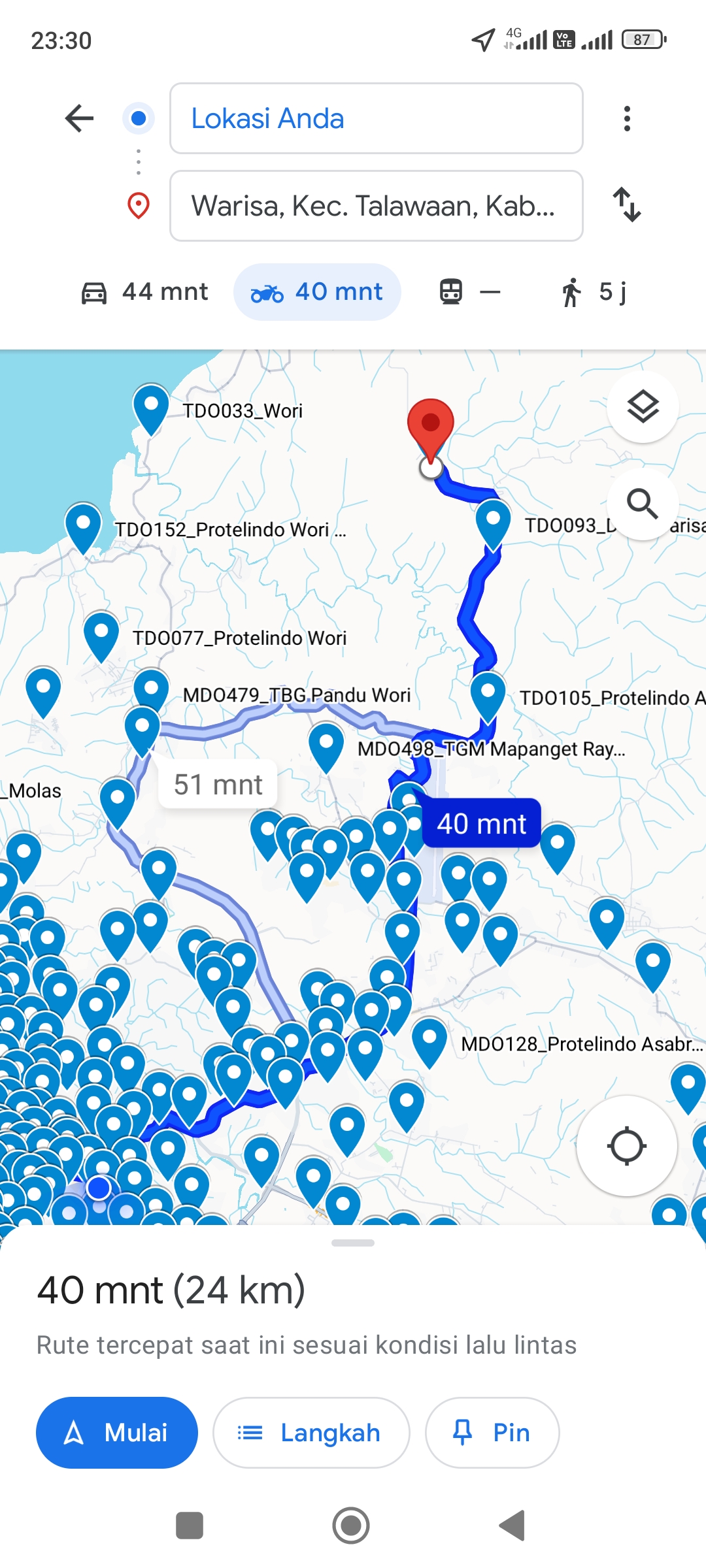
Task: Select motorcycle mode showing 40 mnt
Action: click(317, 292)
